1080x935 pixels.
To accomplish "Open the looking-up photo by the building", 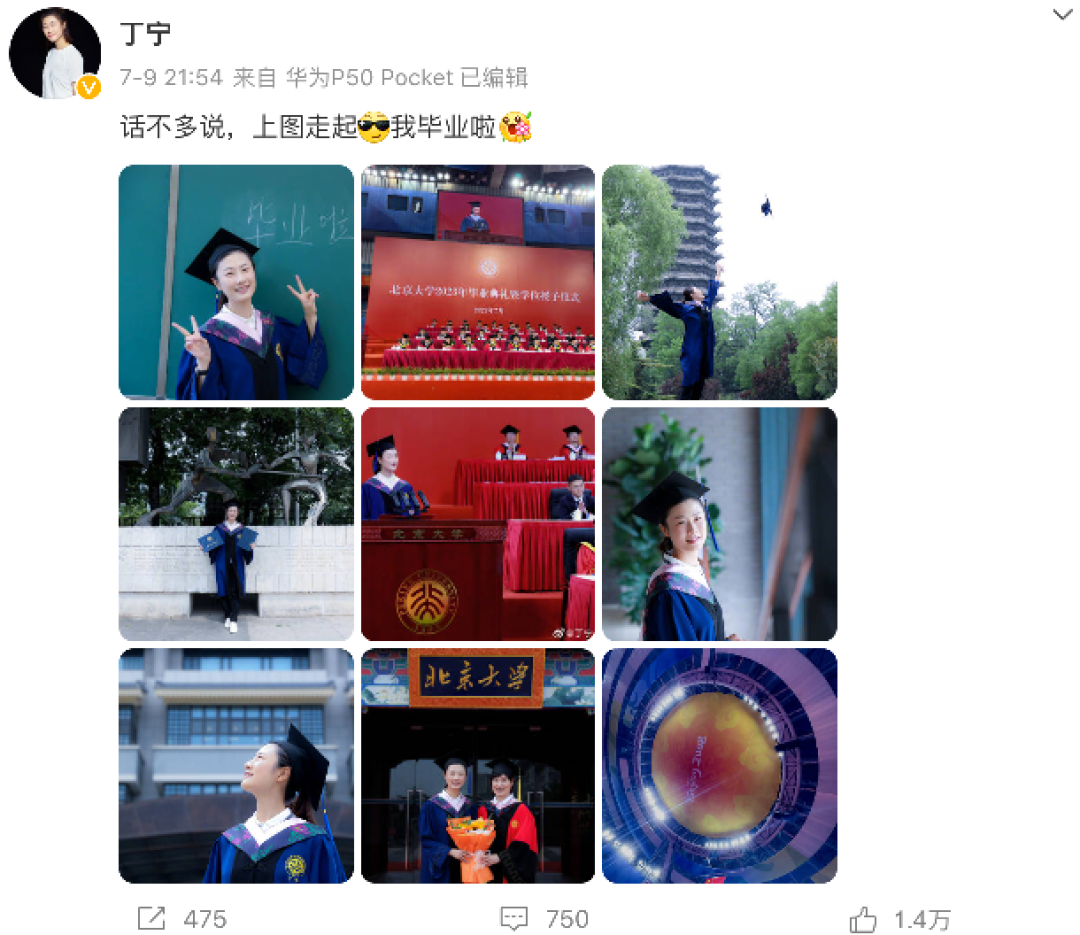I will point(236,765).
